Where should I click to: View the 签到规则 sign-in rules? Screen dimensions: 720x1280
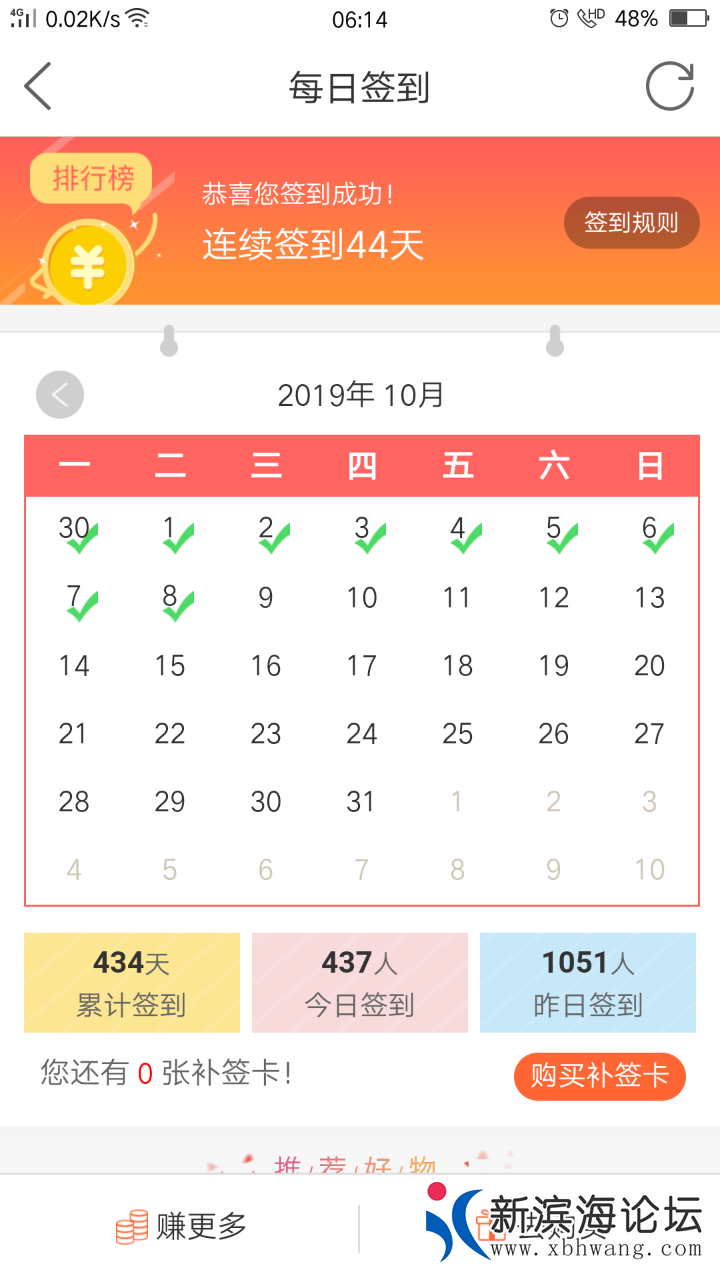631,222
